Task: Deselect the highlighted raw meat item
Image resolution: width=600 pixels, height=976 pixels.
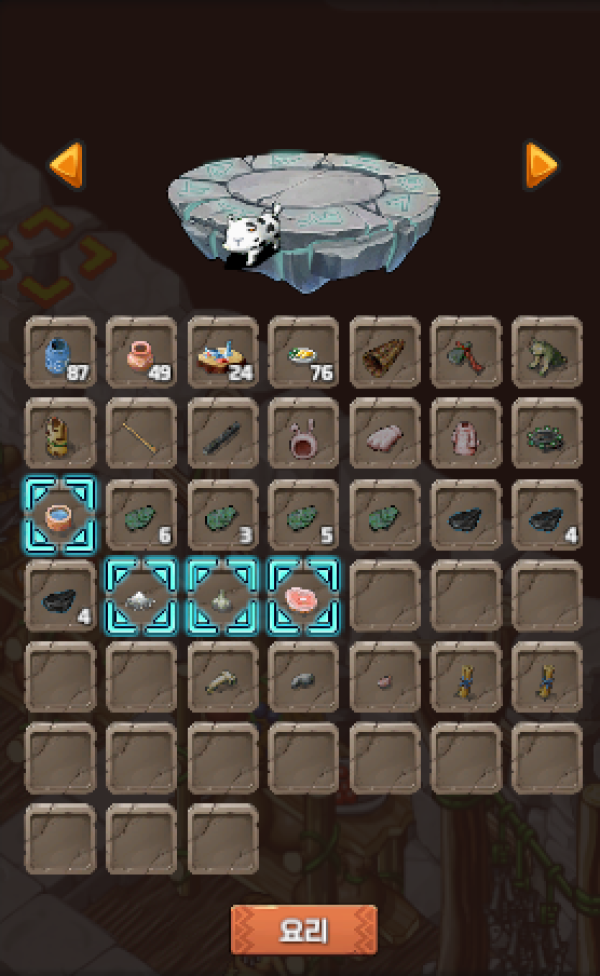Action: tap(303, 596)
